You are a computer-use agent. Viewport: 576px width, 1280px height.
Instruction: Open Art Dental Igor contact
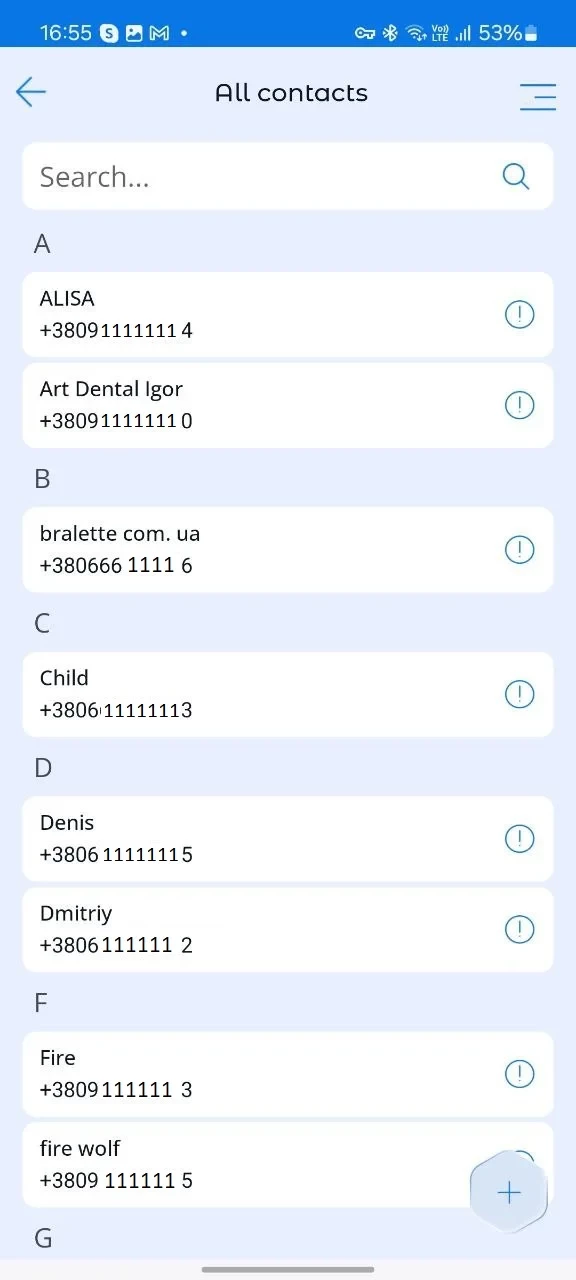pyautogui.click(x=288, y=405)
